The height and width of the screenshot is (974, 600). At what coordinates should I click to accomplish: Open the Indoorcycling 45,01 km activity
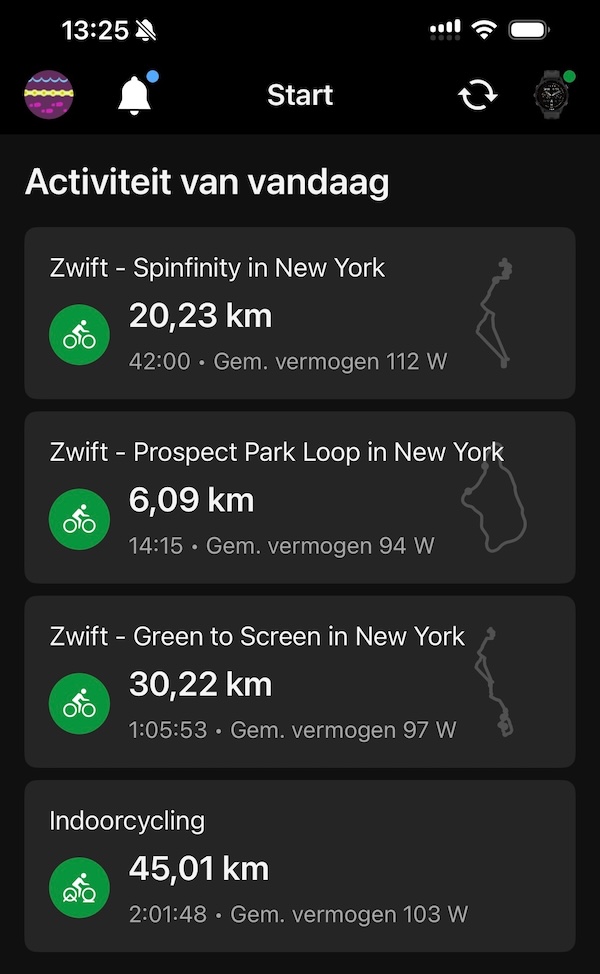[300, 865]
